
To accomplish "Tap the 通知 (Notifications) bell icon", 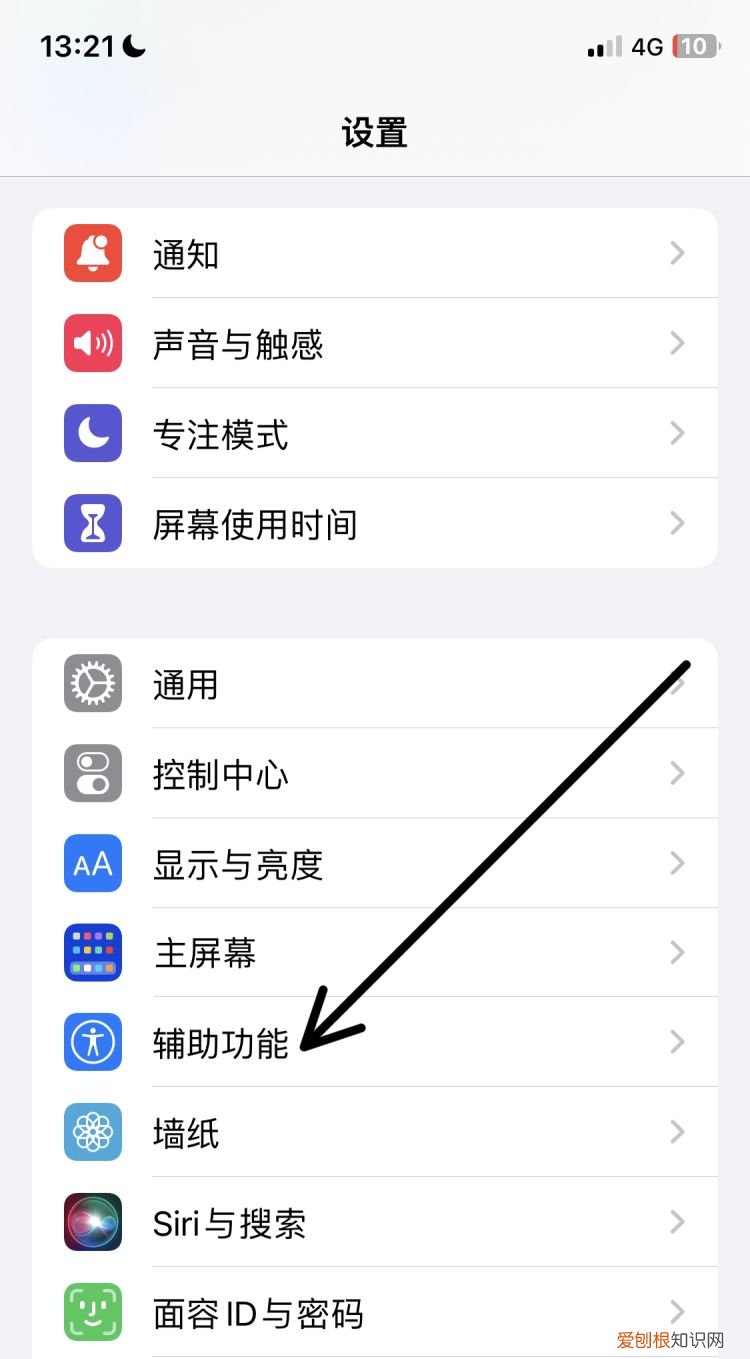I will [92, 253].
